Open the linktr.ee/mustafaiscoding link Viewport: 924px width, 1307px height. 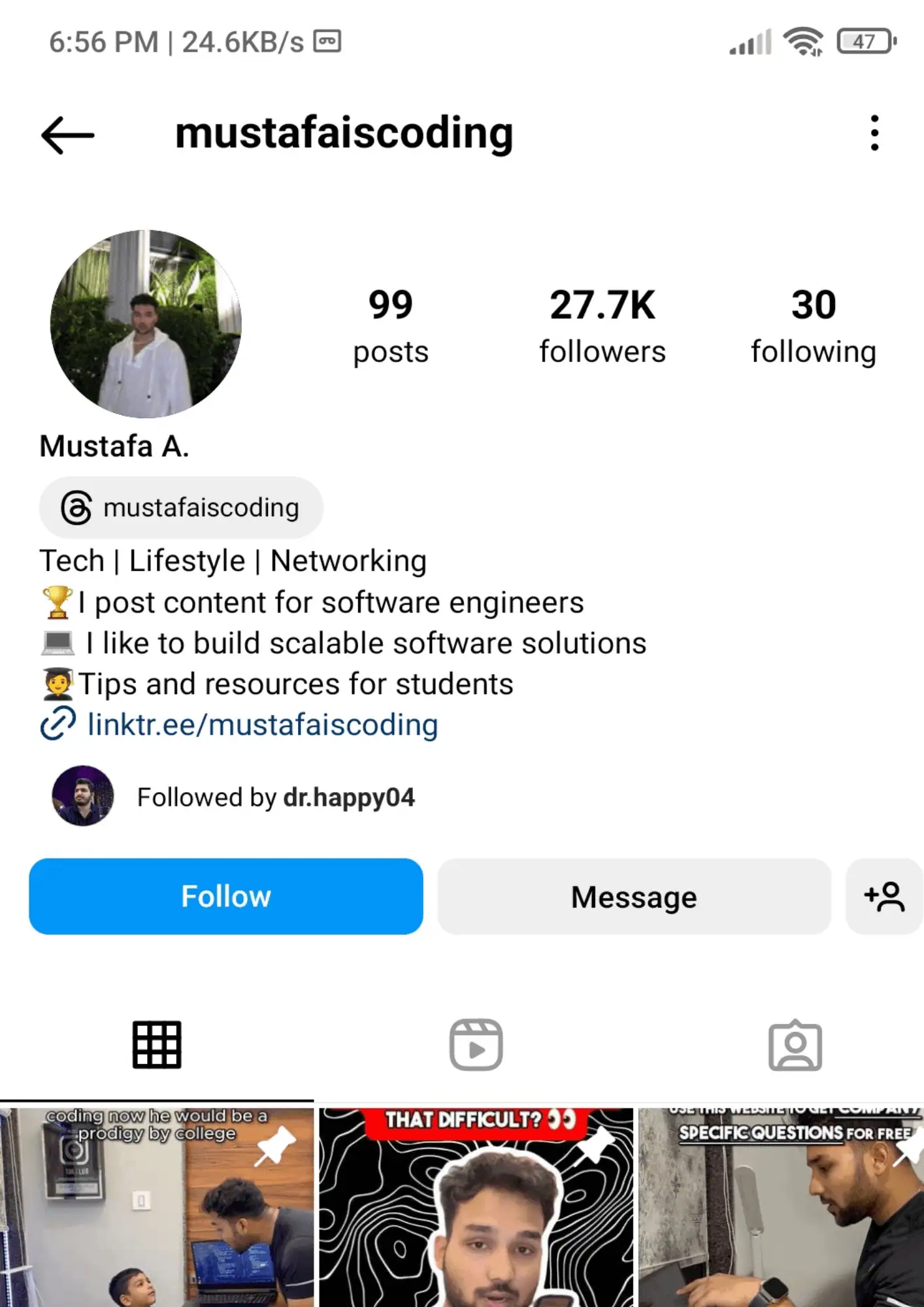pos(261,725)
